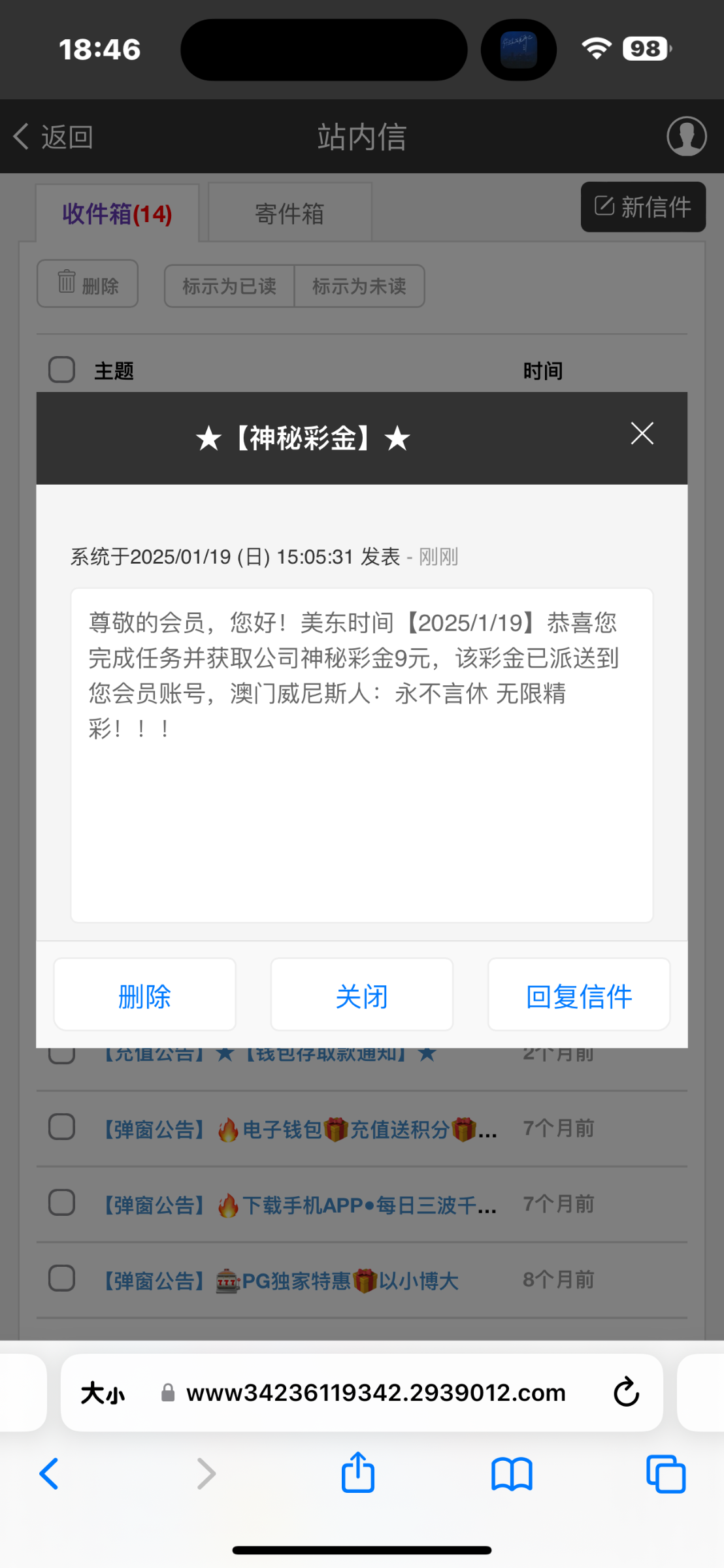Image resolution: width=724 pixels, height=1568 pixels.
Task: Open Safari's share sheet
Action: [x=358, y=1473]
